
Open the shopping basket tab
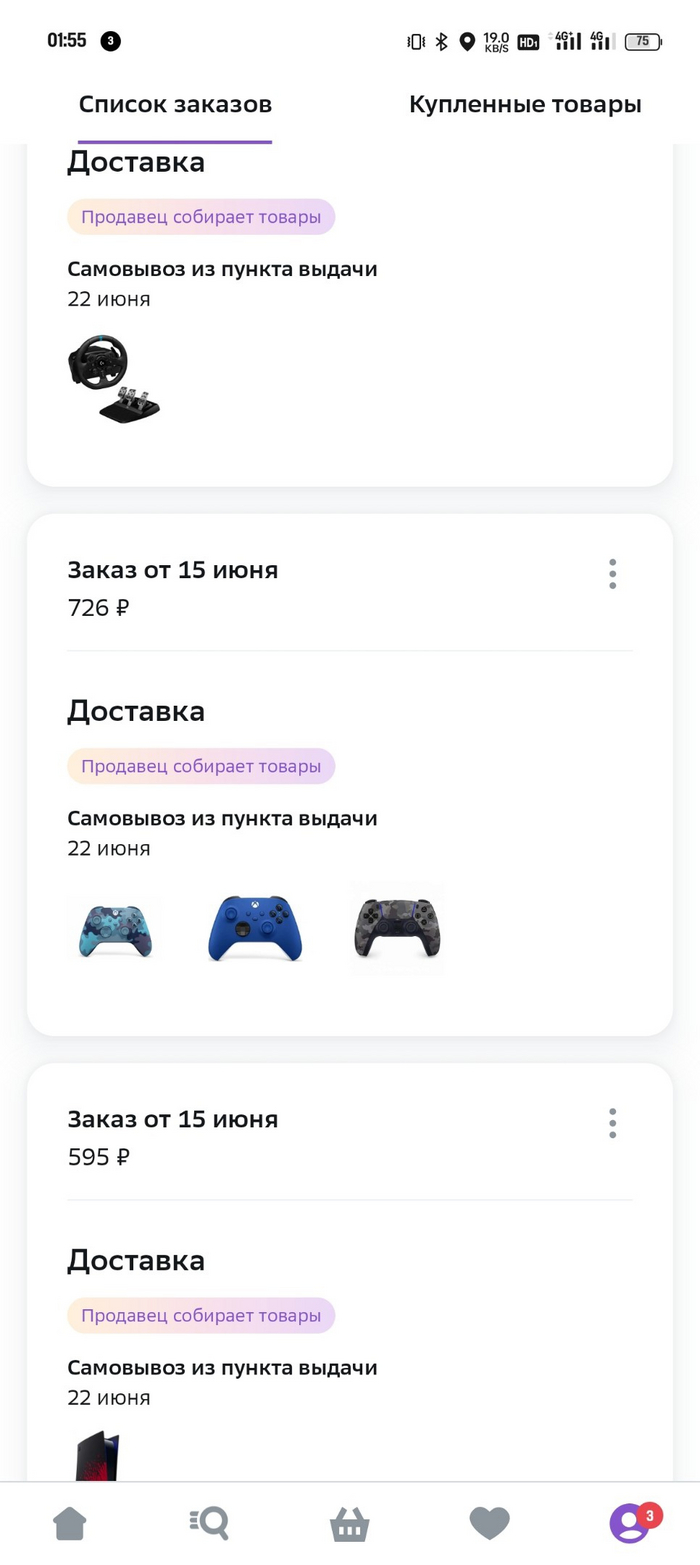pos(350,1523)
